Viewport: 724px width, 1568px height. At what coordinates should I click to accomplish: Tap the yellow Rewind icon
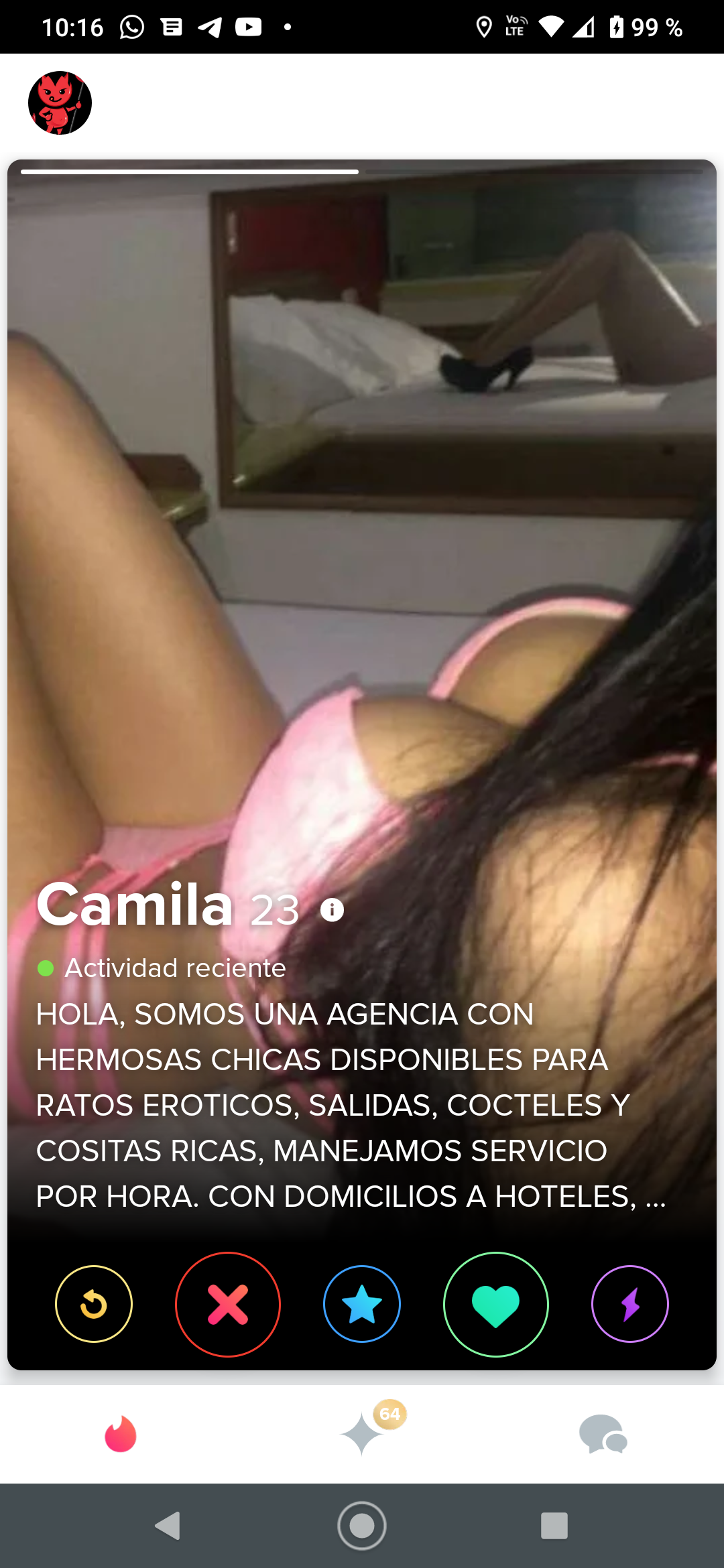[94, 1304]
